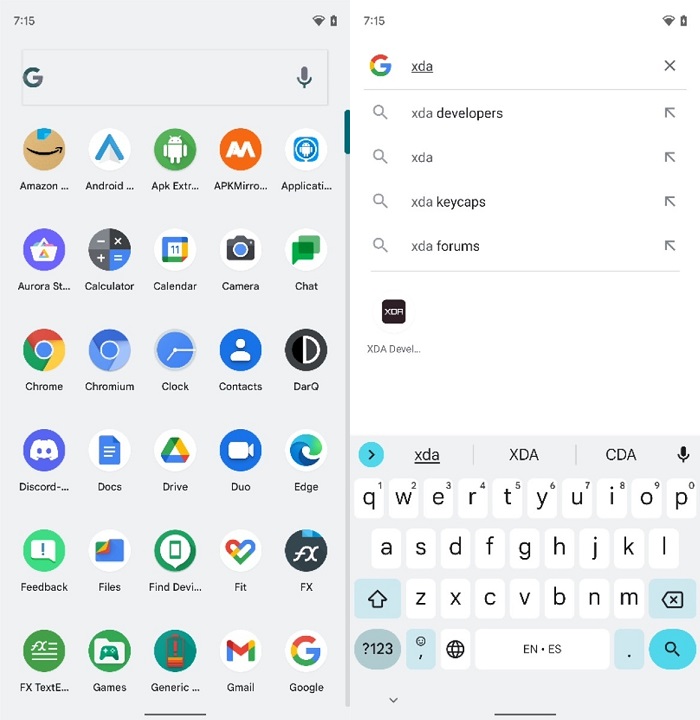The image size is (700, 720).
Task: Open the Calculator app
Action: (109, 251)
